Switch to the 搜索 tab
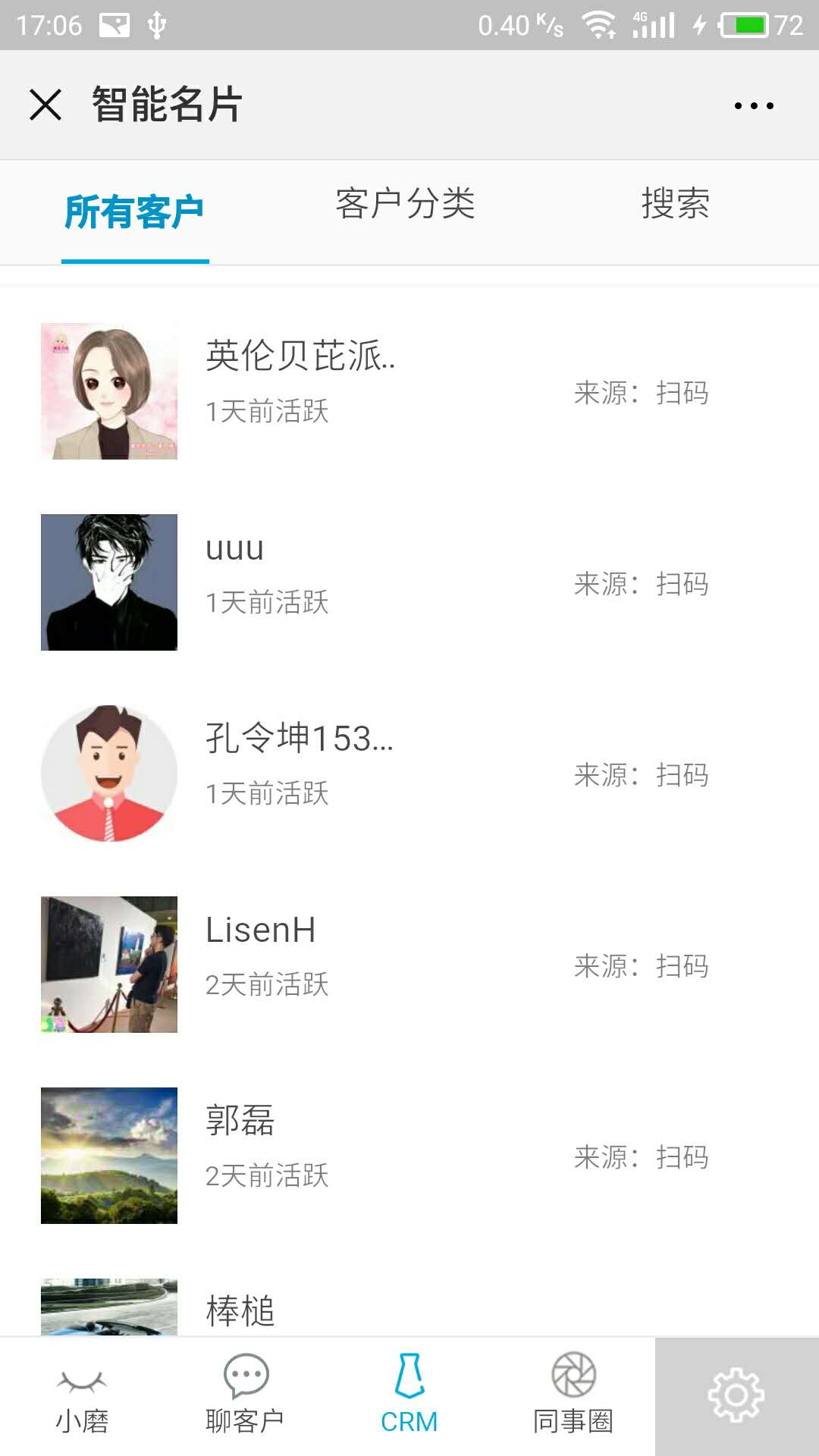Image resolution: width=819 pixels, height=1456 pixels. coord(675,205)
